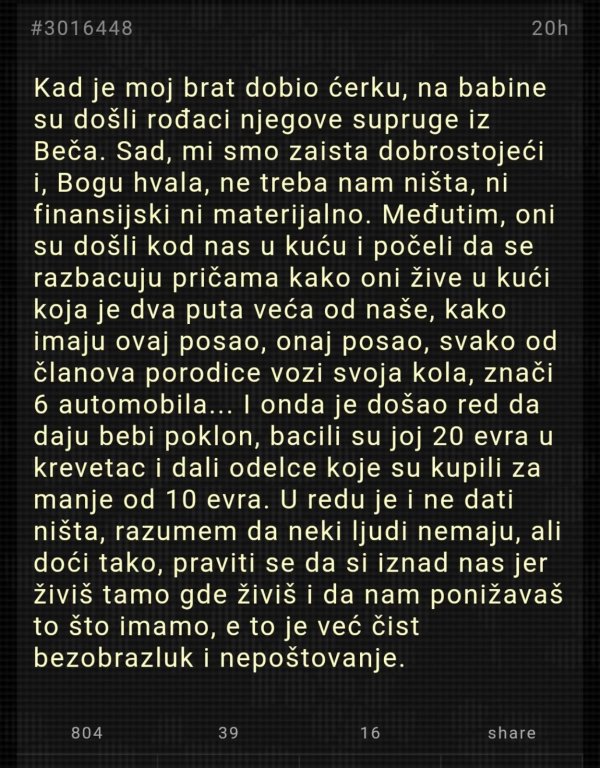Condemn the confession with 39 votes
The height and width of the screenshot is (768, 600).
click(x=229, y=733)
